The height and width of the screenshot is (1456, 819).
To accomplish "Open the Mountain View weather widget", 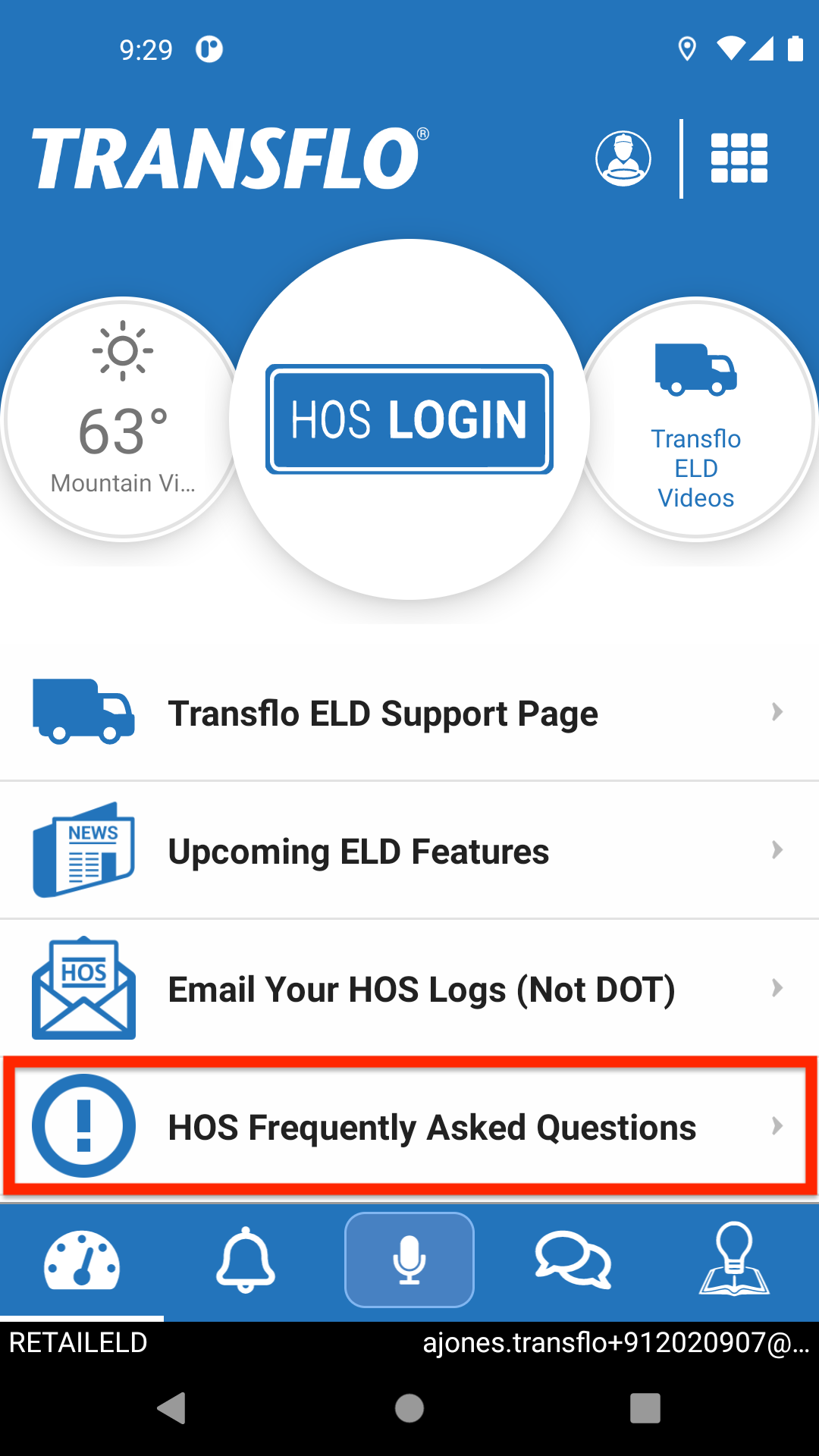I will pyautogui.click(x=123, y=419).
